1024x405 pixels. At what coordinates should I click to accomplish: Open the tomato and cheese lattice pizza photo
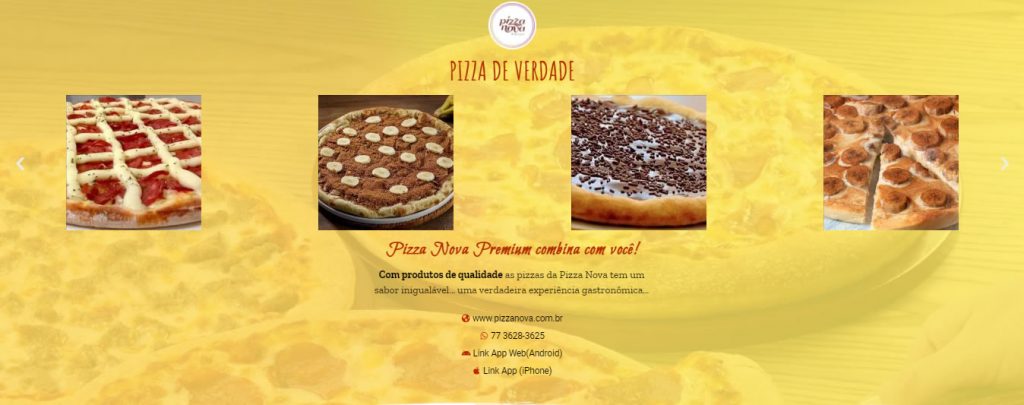[133, 162]
